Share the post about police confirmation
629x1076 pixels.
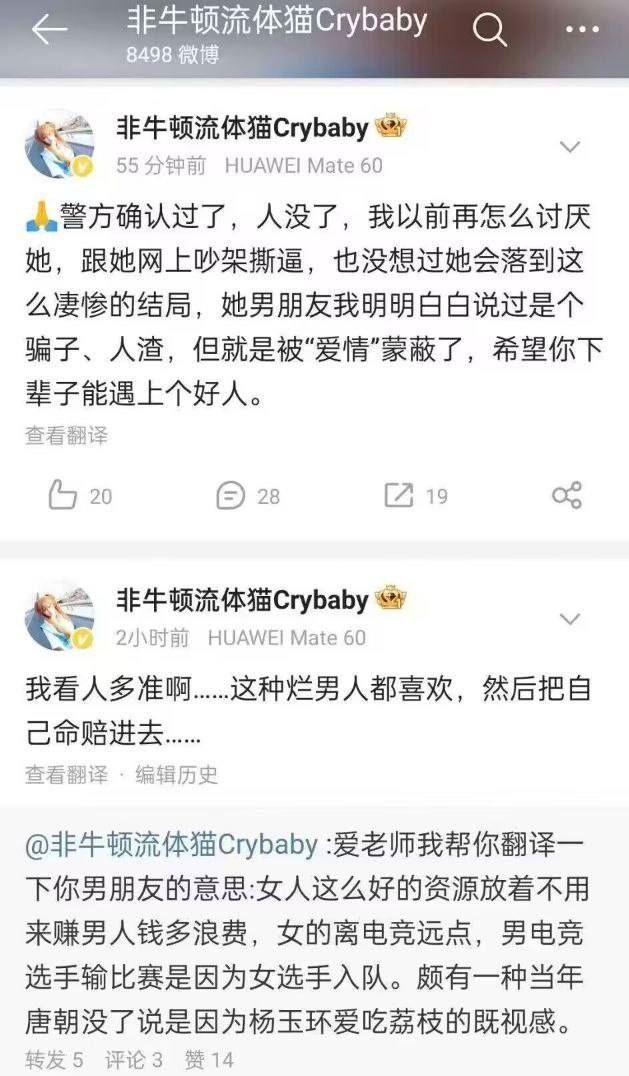(x=566, y=495)
